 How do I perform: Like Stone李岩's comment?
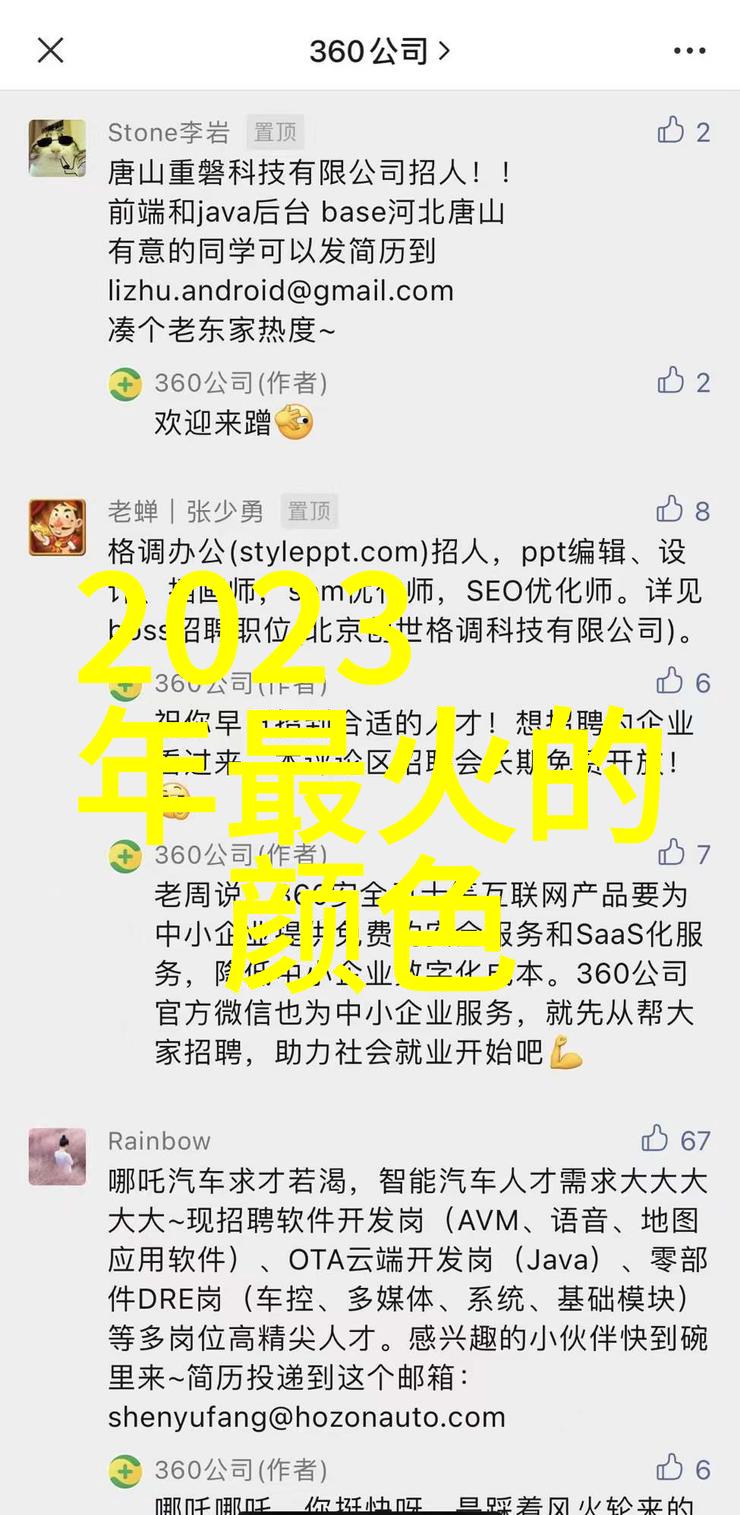(671, 131)
